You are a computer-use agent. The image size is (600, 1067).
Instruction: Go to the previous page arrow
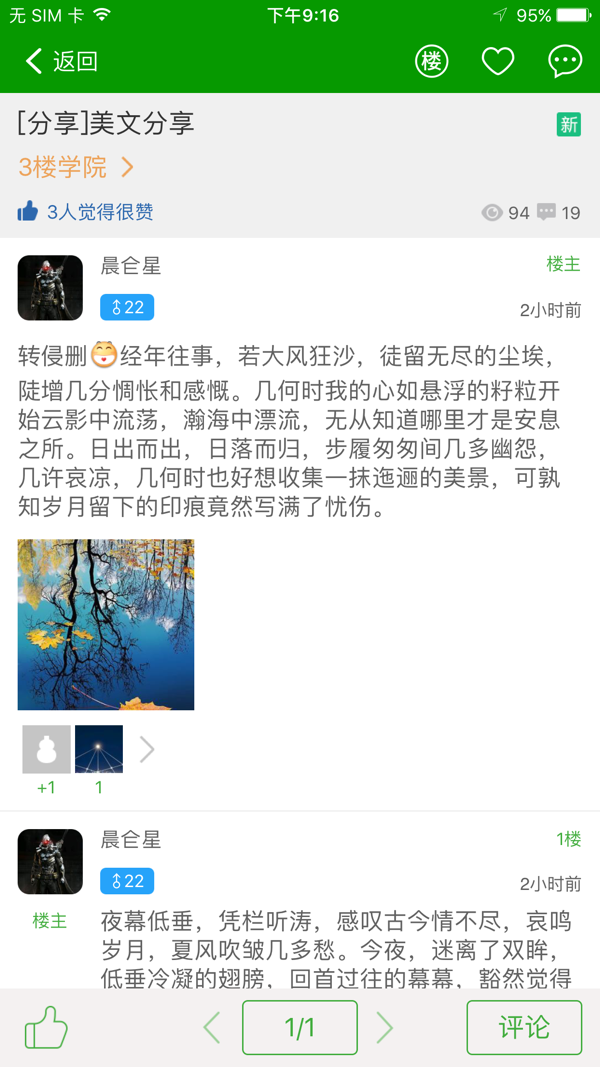[211, 1027]
